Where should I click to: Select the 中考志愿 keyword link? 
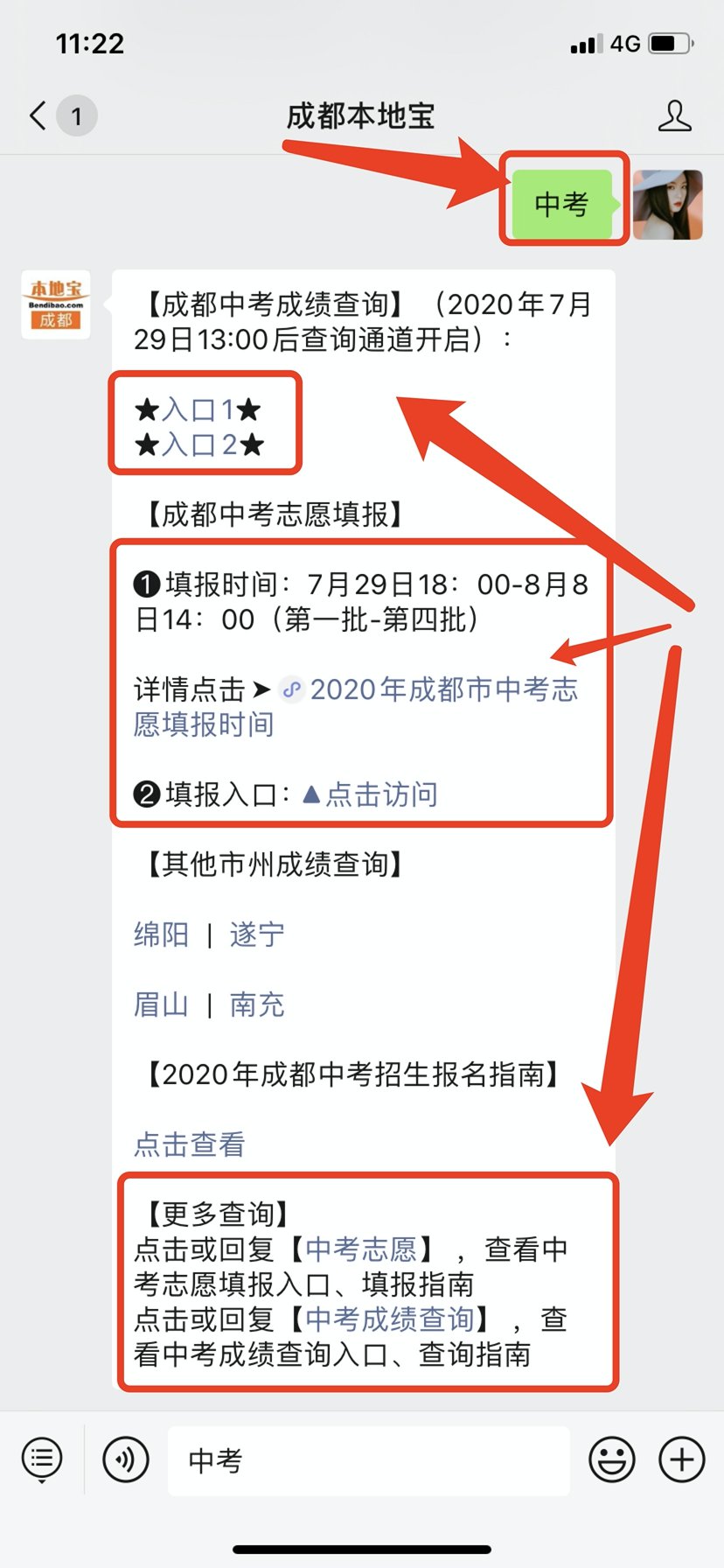pos(360,1249)
